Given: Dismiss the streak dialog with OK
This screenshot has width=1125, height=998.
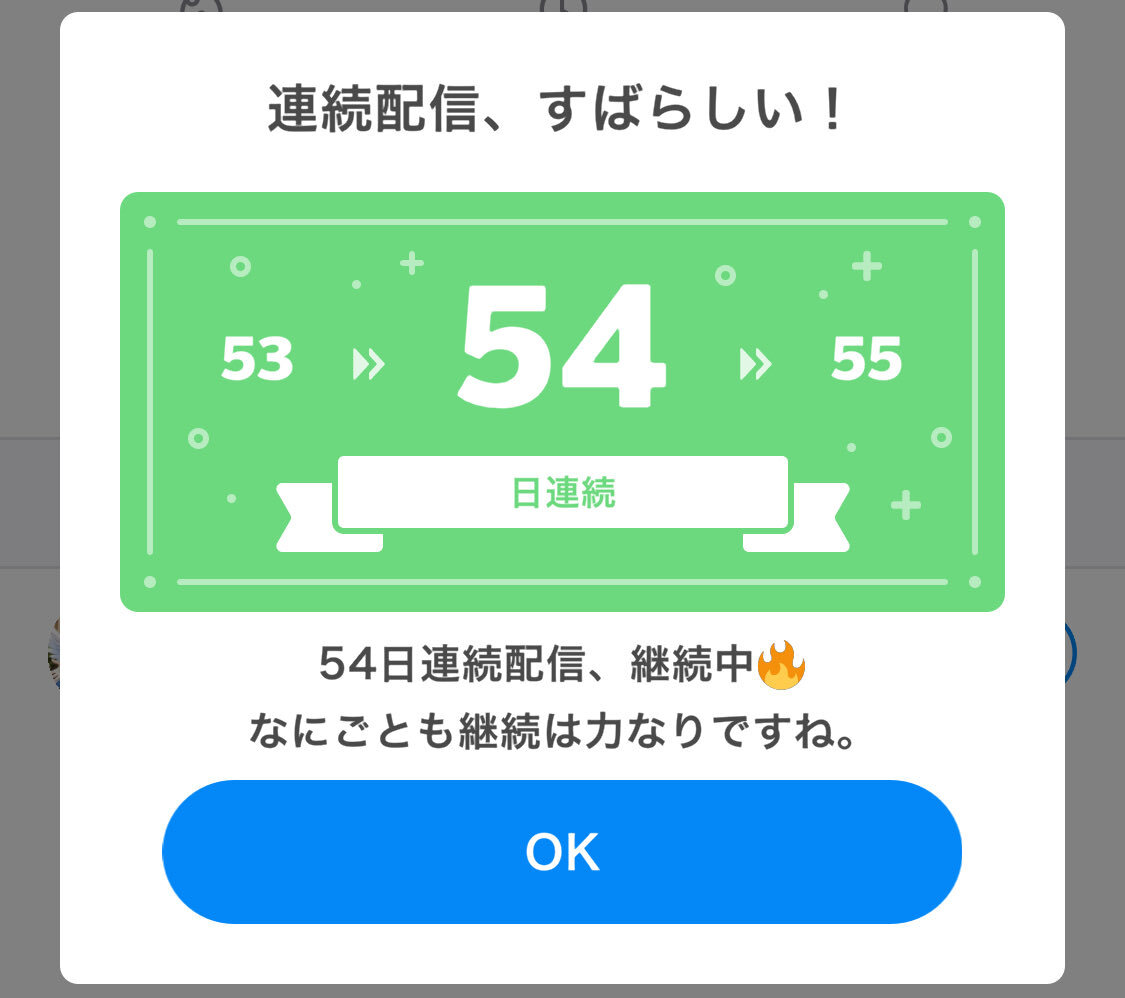Looking at the screenshot, I should [x=562, y=852].
